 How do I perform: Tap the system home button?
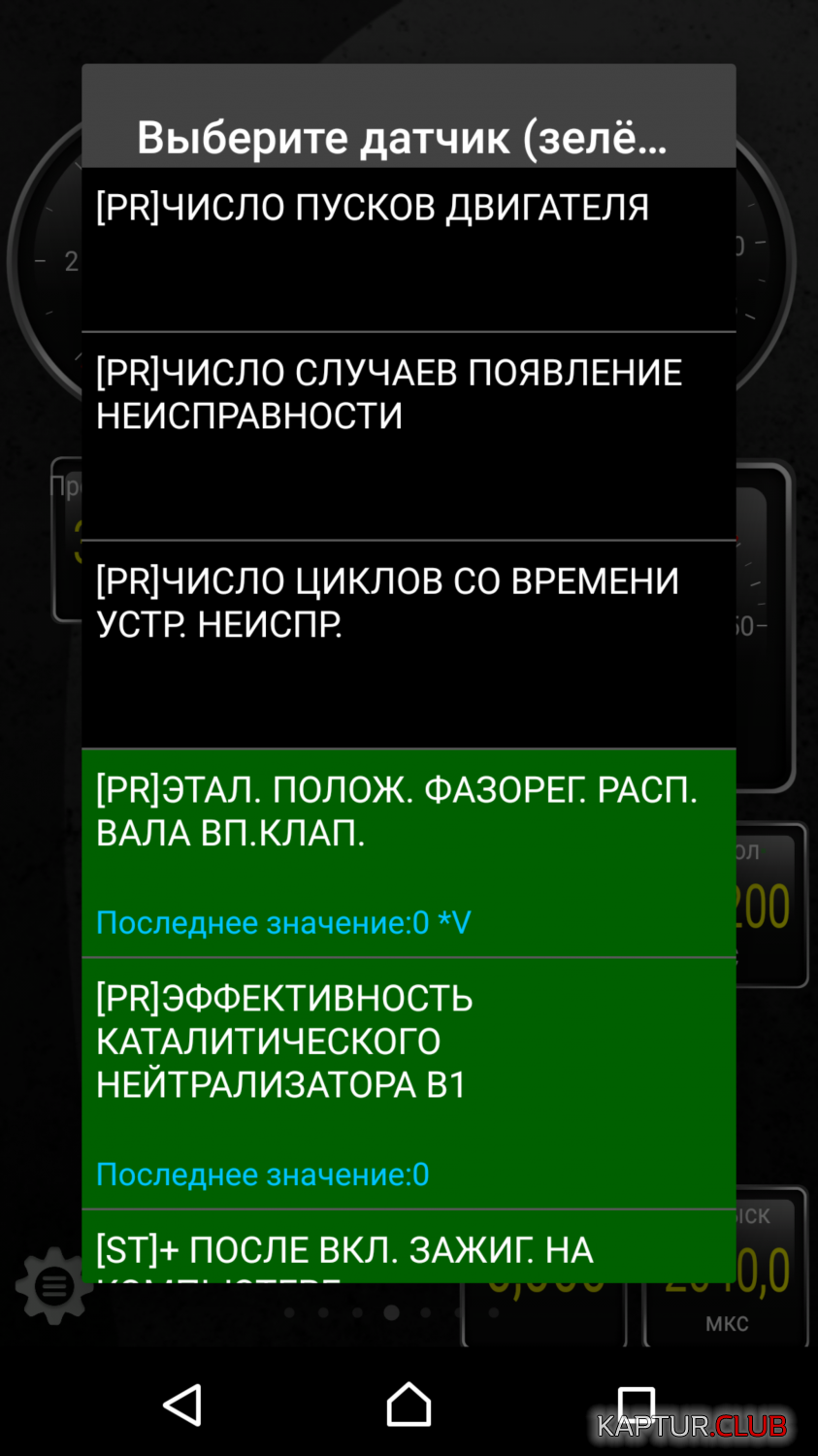(x=409, y=1404)
